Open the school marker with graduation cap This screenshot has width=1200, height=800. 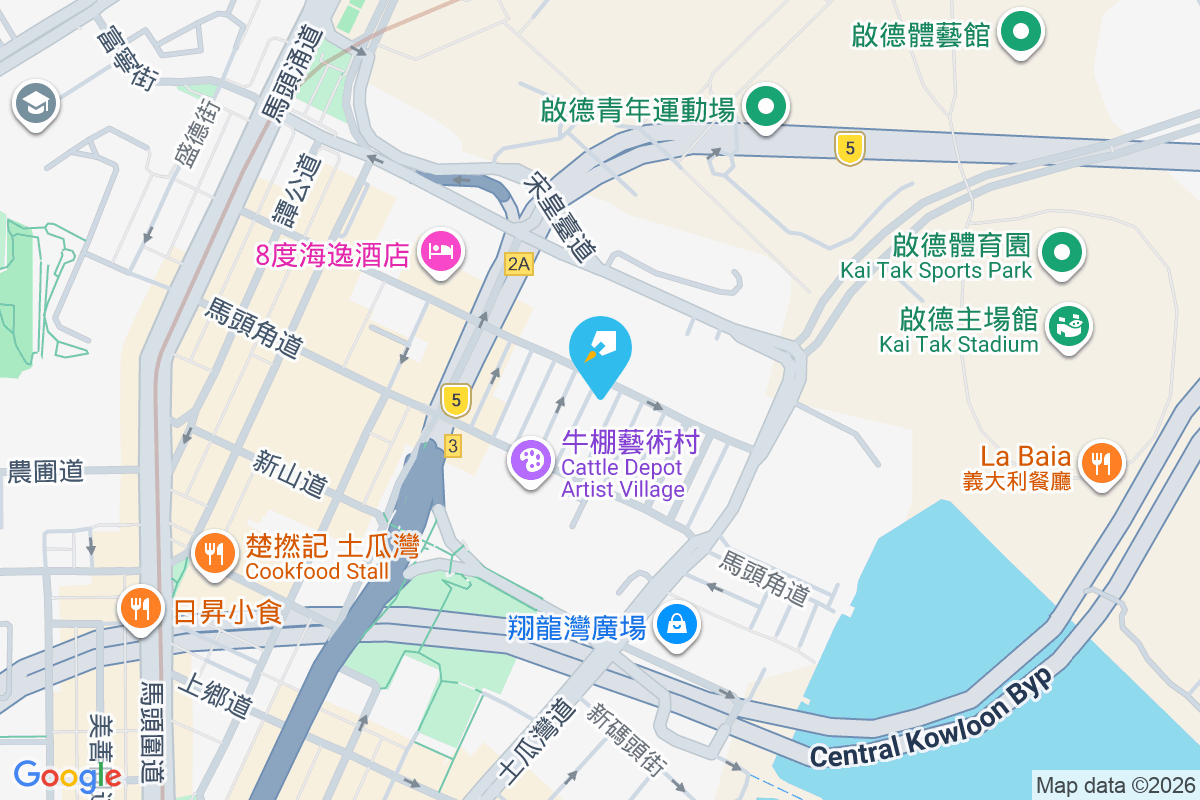click(37, 102)
